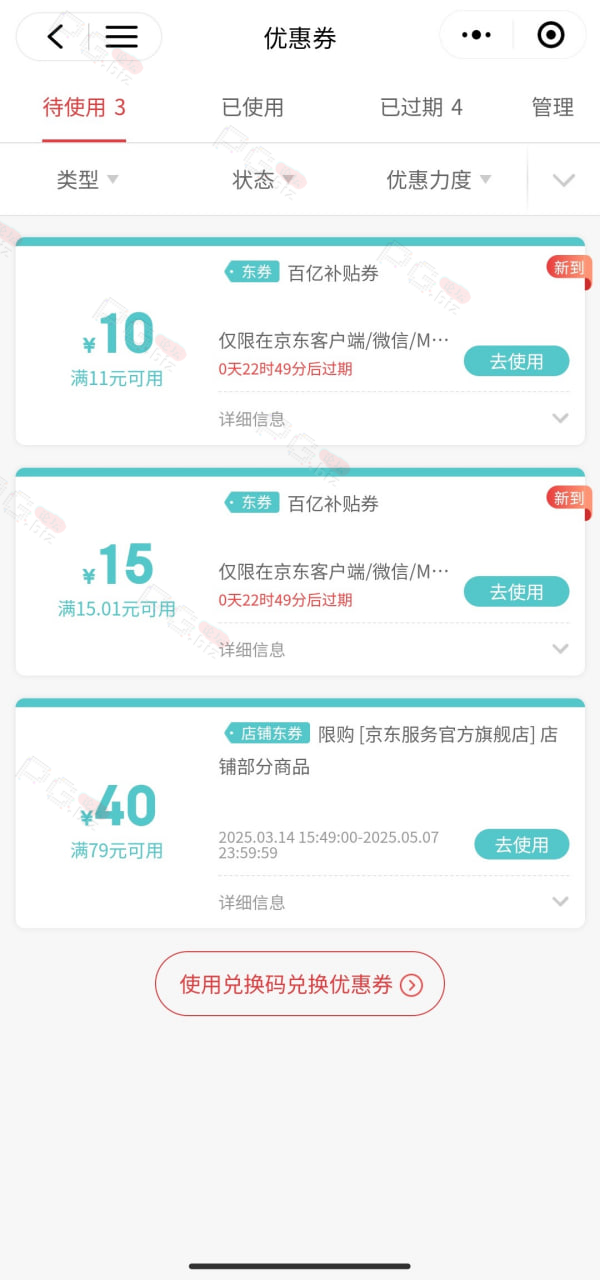Open 管理 to manage coupons
The width and height of the screenshot is (600, 1280).
[x=553, y=107]
